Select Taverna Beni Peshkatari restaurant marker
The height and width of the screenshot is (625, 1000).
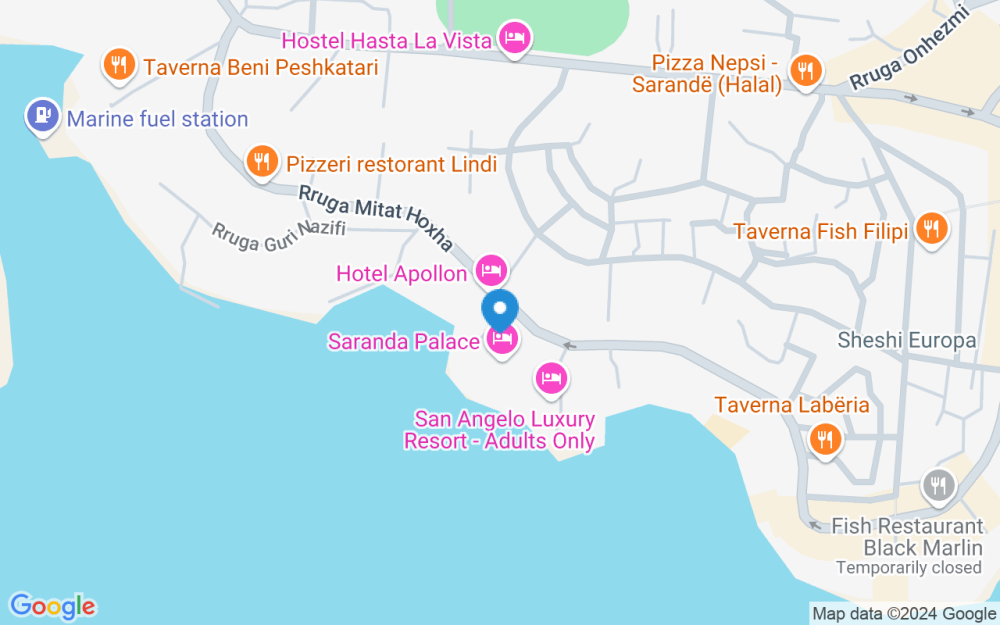pos(119,66)
